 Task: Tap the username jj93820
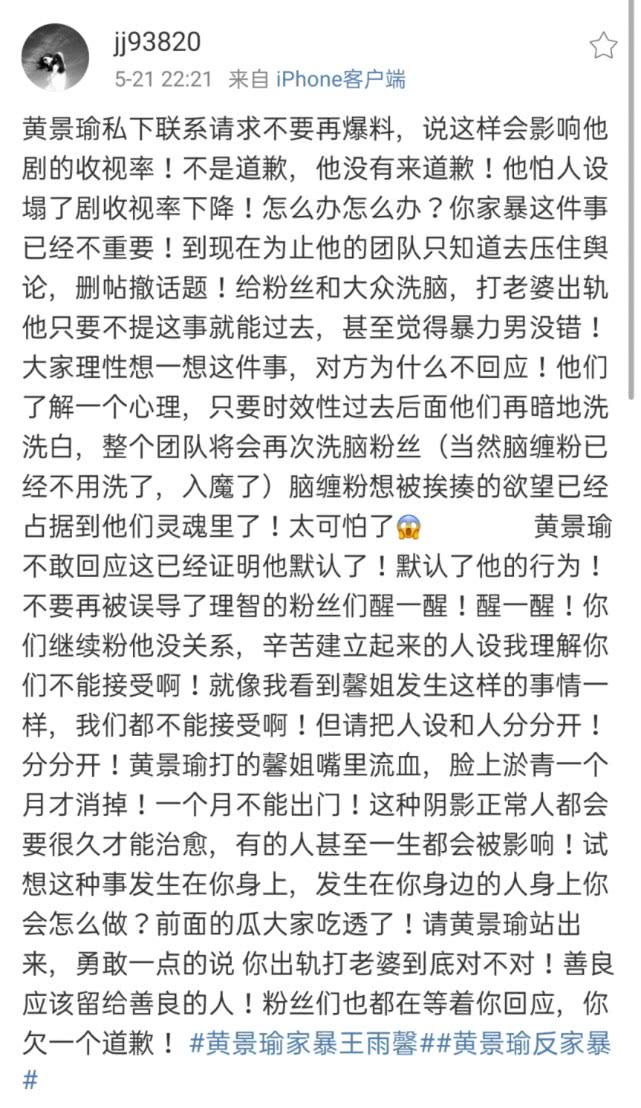pos(157,41)
